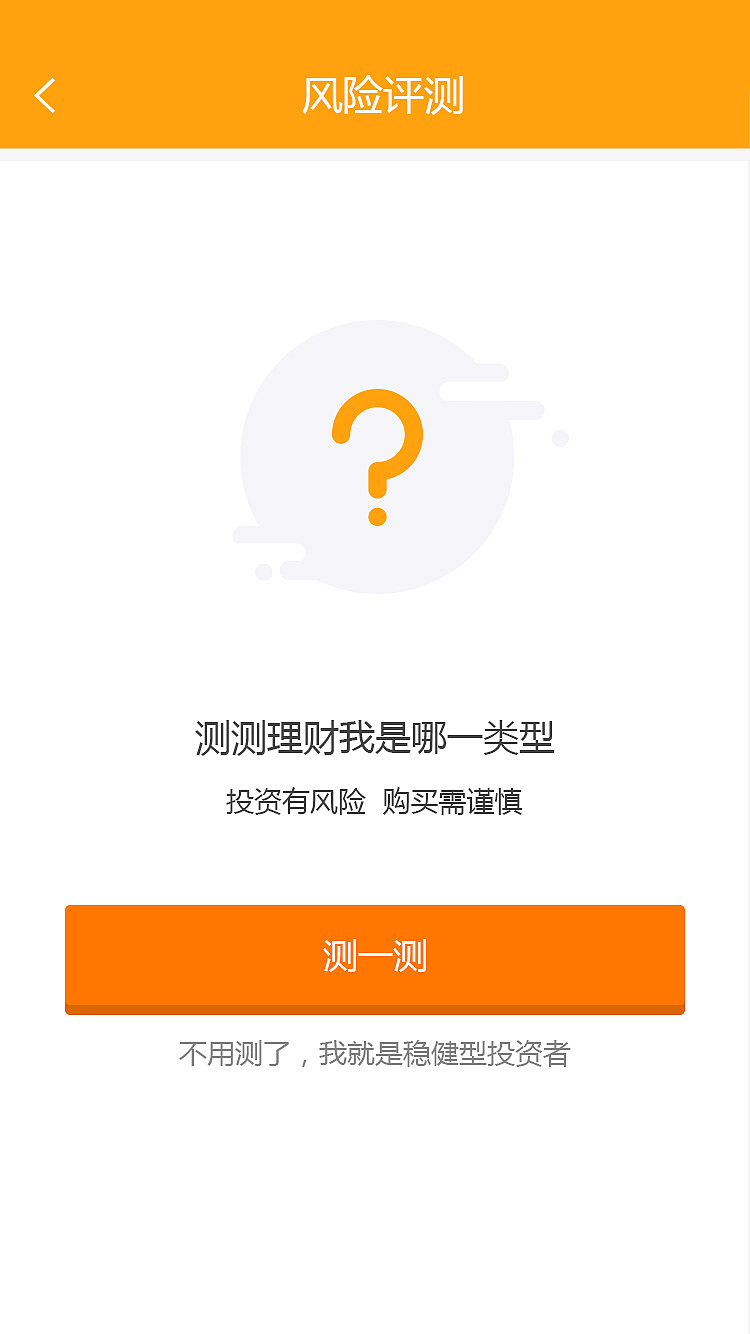Click 投资有风险 购买需谨慎 notice text
This screenshot has width=750, height=1334.
375,800
